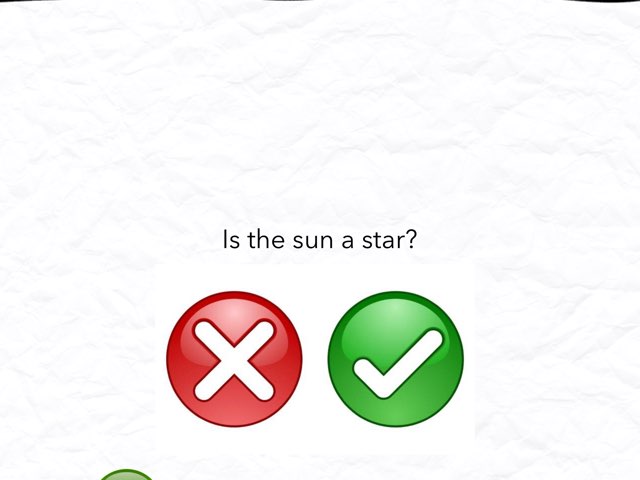Image resolution: width=640 pixels, height=480 pixels.
Task: Answer no with the red cross button
Action: pyautogui.click(x=234, y=359)
